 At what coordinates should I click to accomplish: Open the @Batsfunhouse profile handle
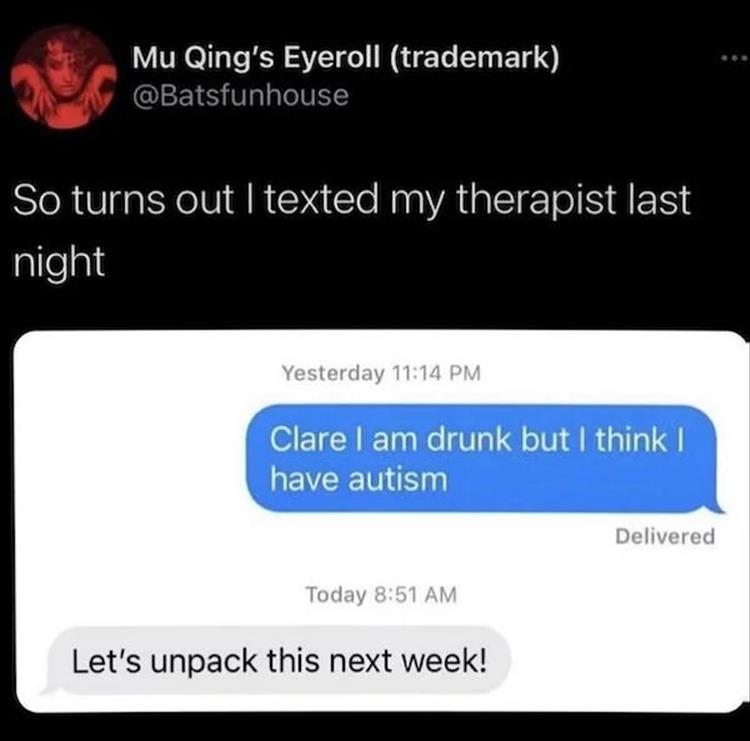pos(241,97)
